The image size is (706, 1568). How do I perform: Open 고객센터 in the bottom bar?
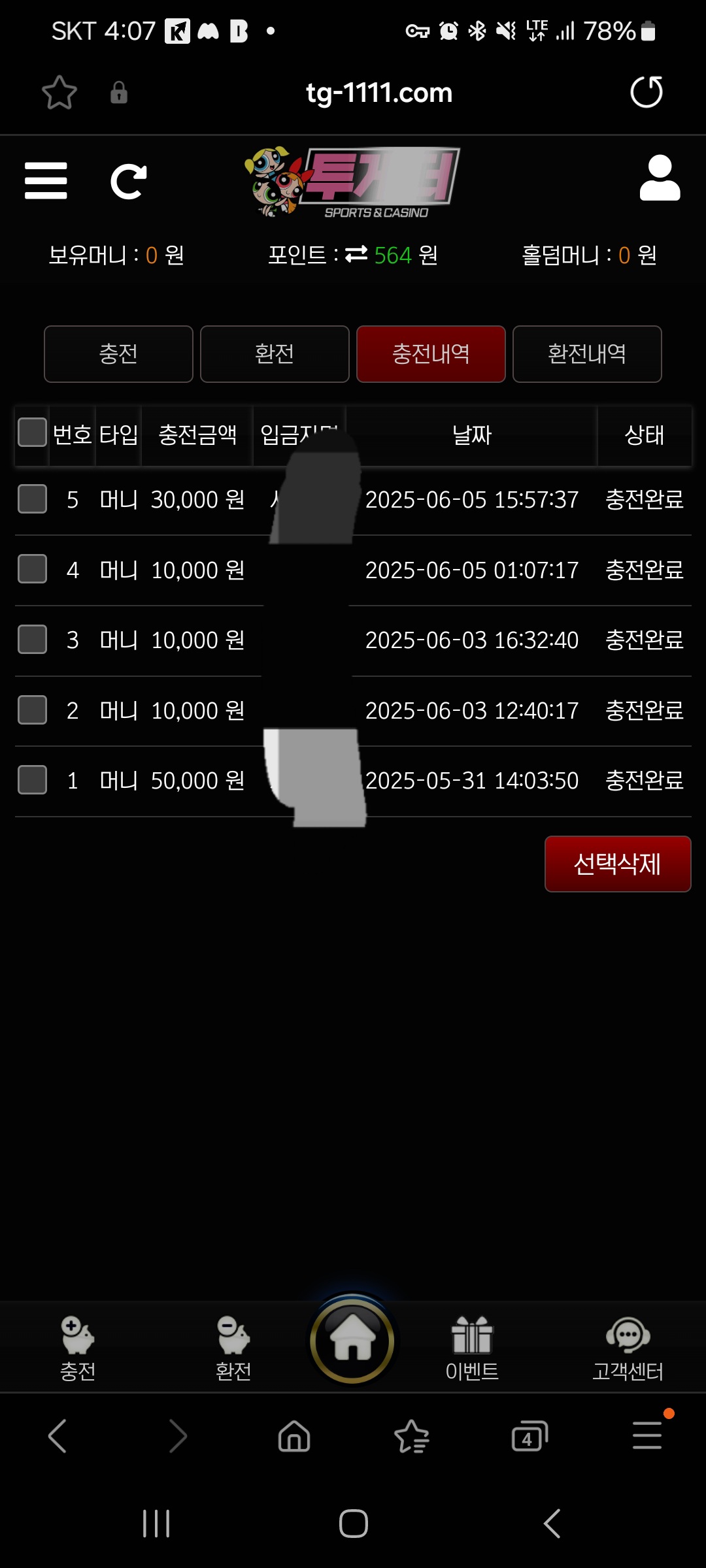tap(628, 1347)
